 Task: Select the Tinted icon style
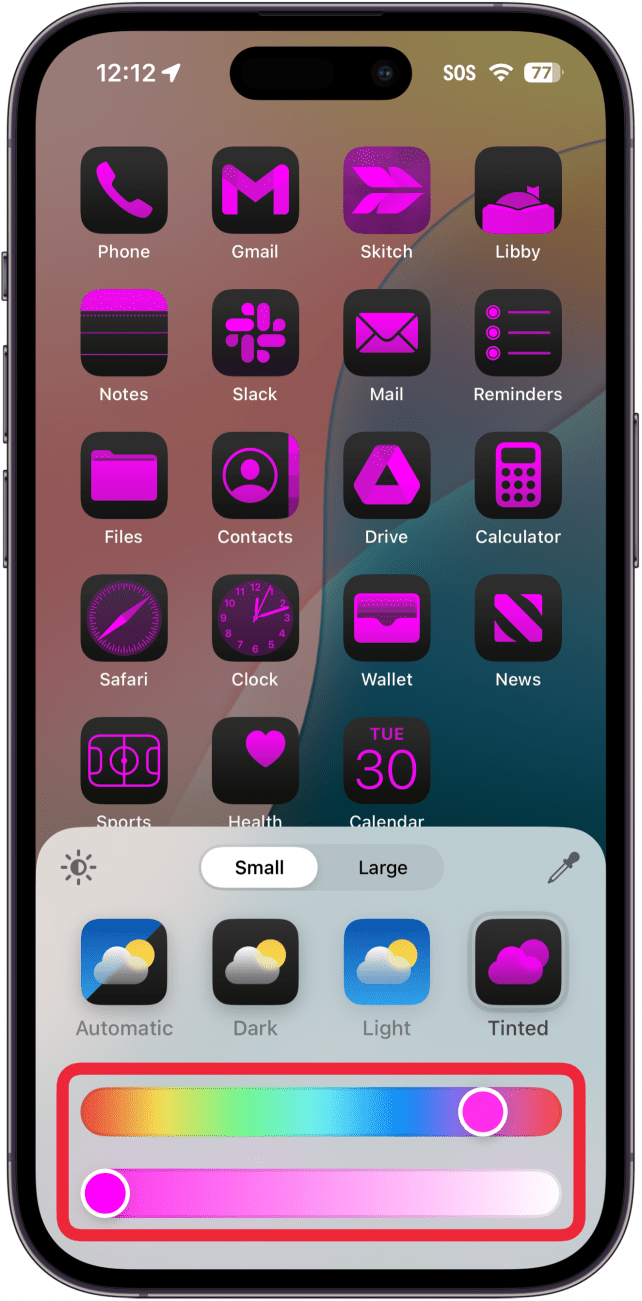(518, 962)
